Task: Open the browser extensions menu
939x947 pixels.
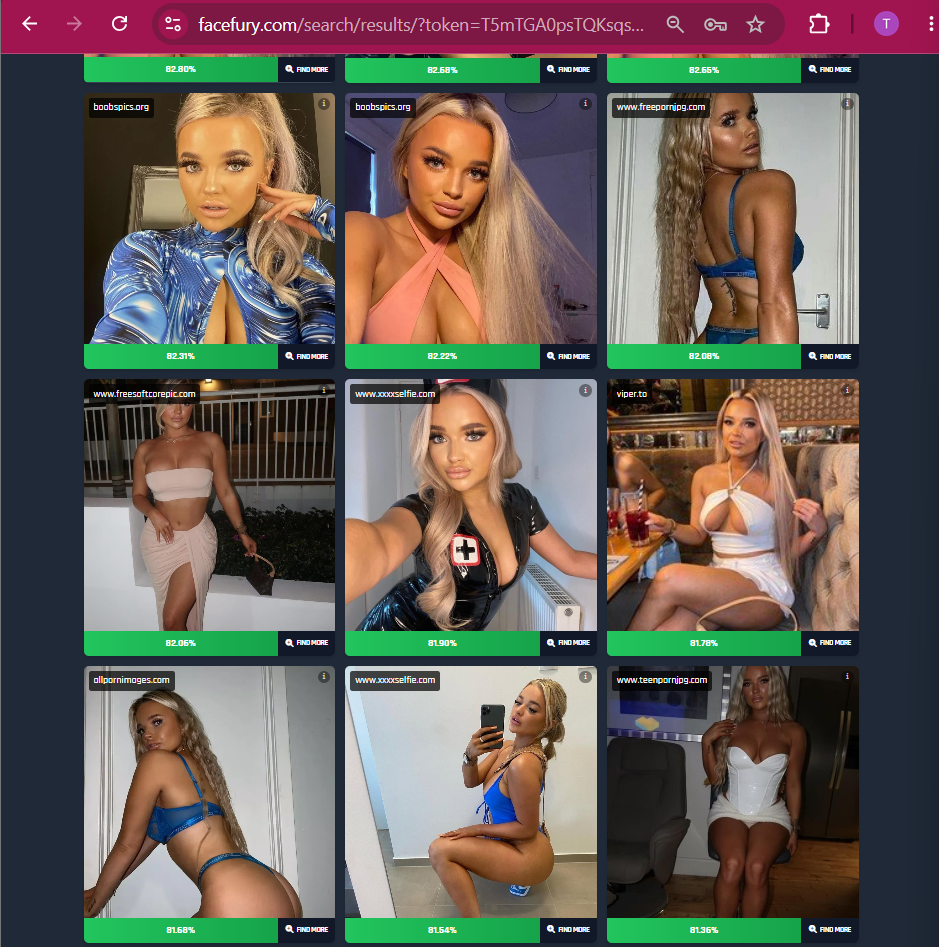Action: (x=819, y=24)
